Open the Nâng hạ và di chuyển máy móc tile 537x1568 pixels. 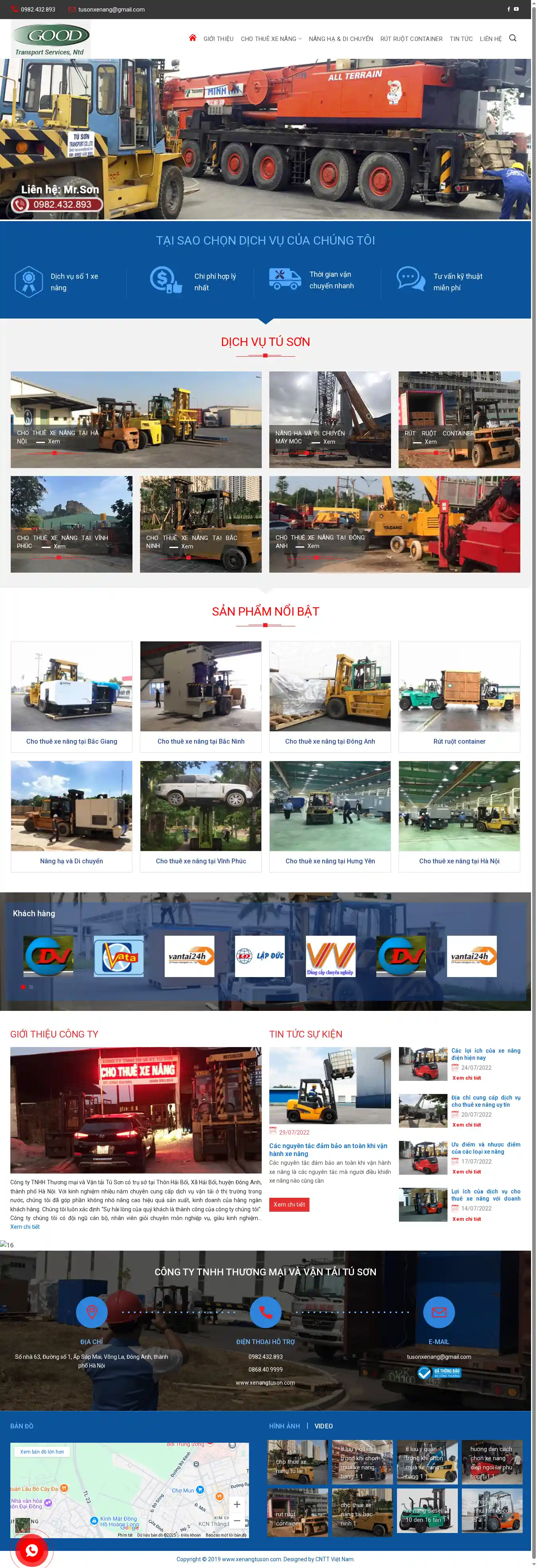(329, 420)
